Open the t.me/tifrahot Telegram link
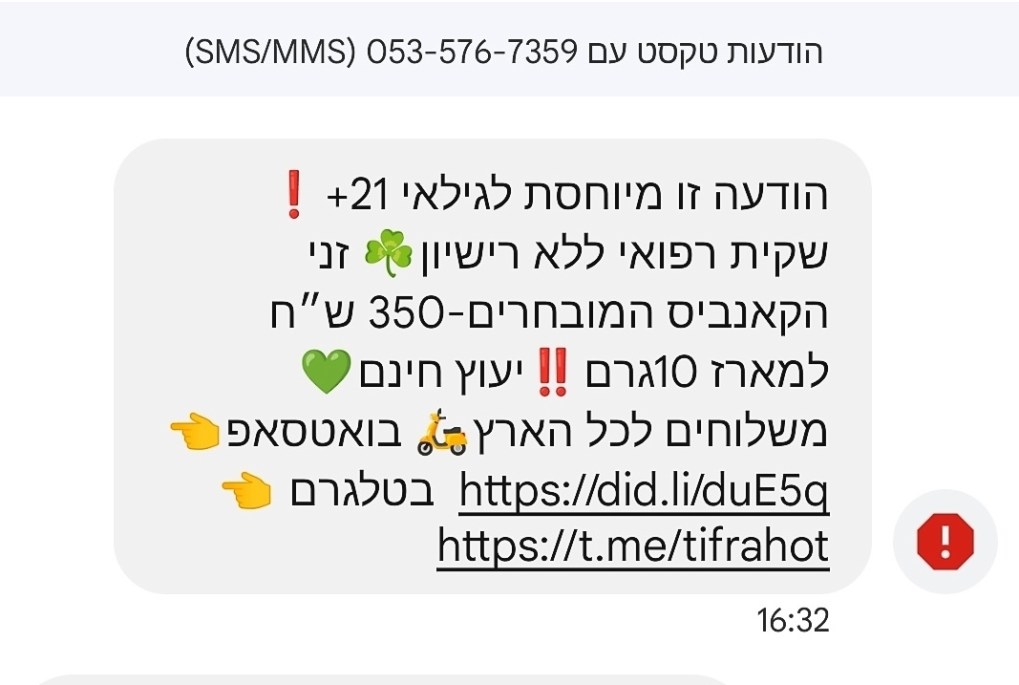 click(633, 546)
